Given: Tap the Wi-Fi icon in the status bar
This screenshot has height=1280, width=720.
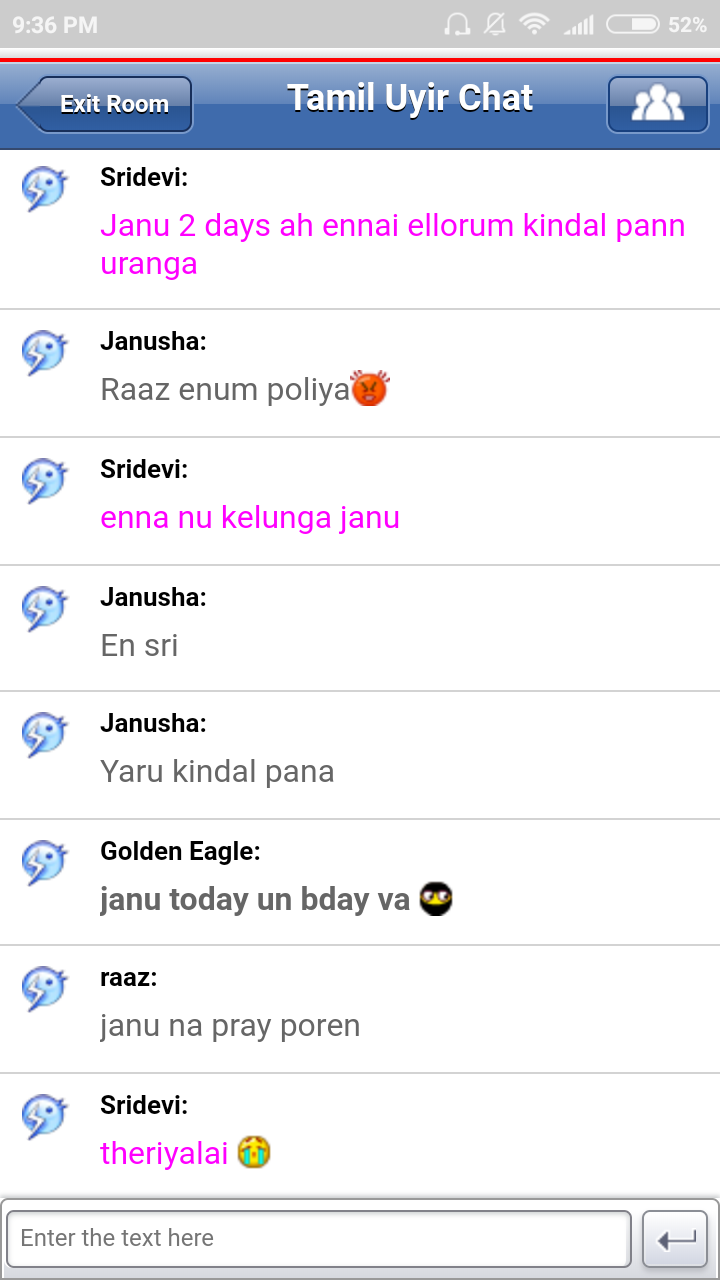Looking at the screenshot, I should [533, 27].
